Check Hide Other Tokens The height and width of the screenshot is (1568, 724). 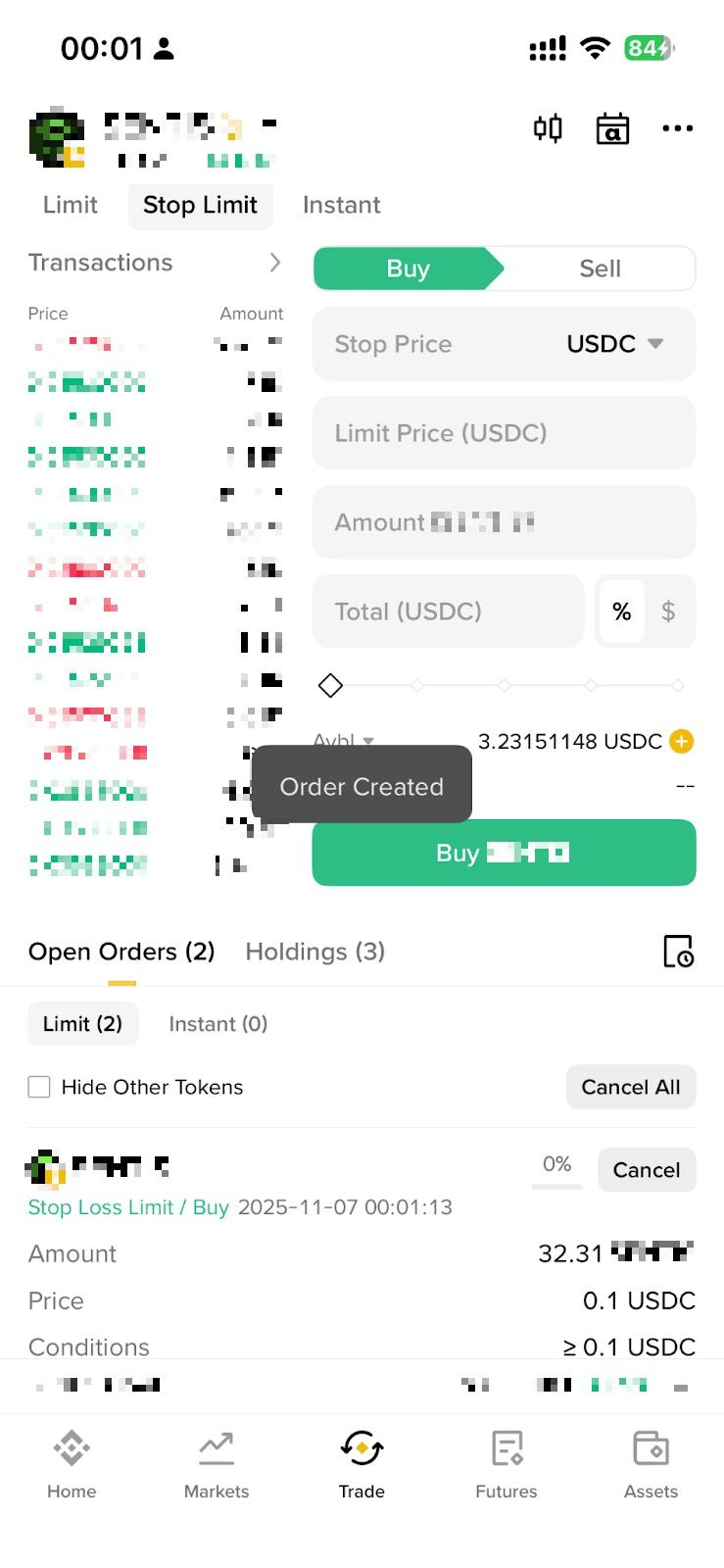(x=39, y=1087)
